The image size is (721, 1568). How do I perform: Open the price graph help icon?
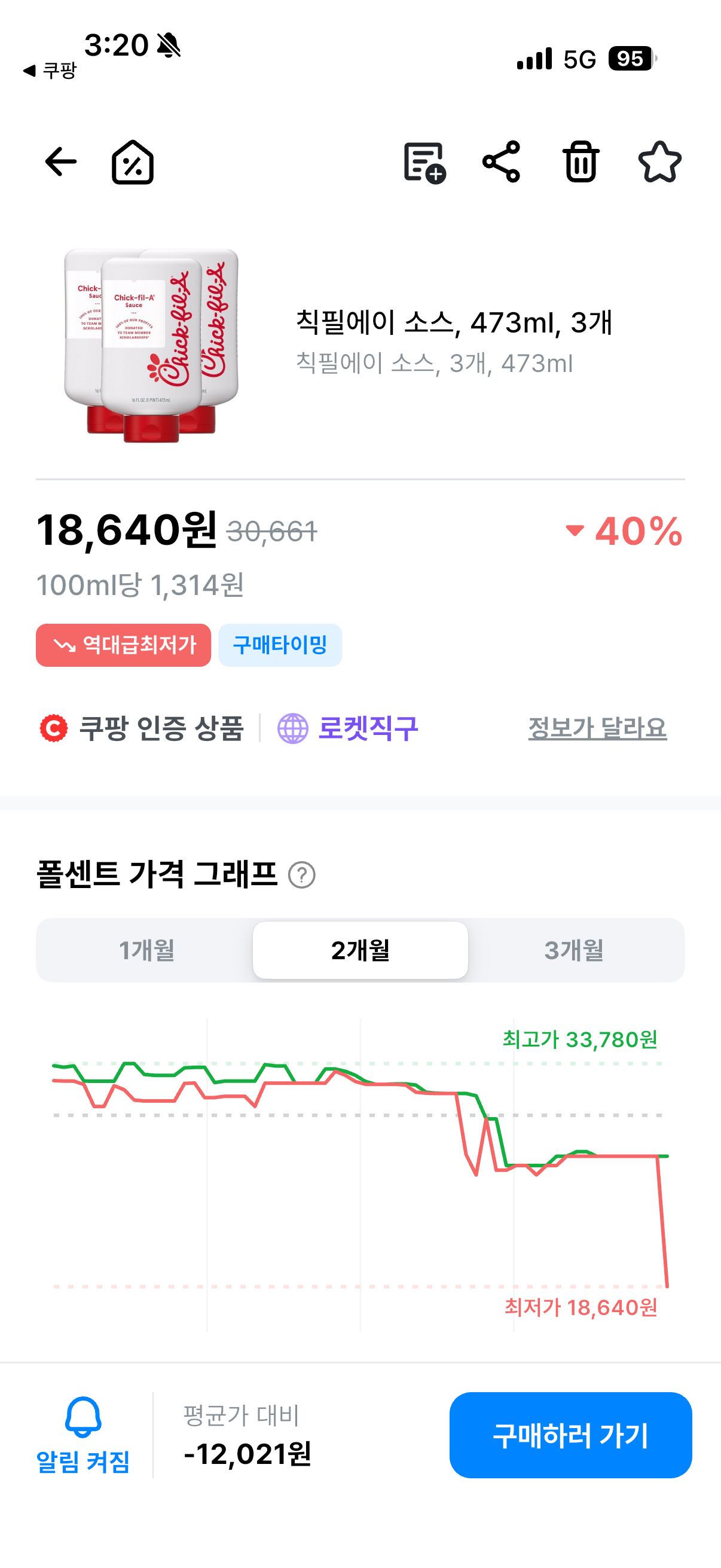tap(302, 875)
